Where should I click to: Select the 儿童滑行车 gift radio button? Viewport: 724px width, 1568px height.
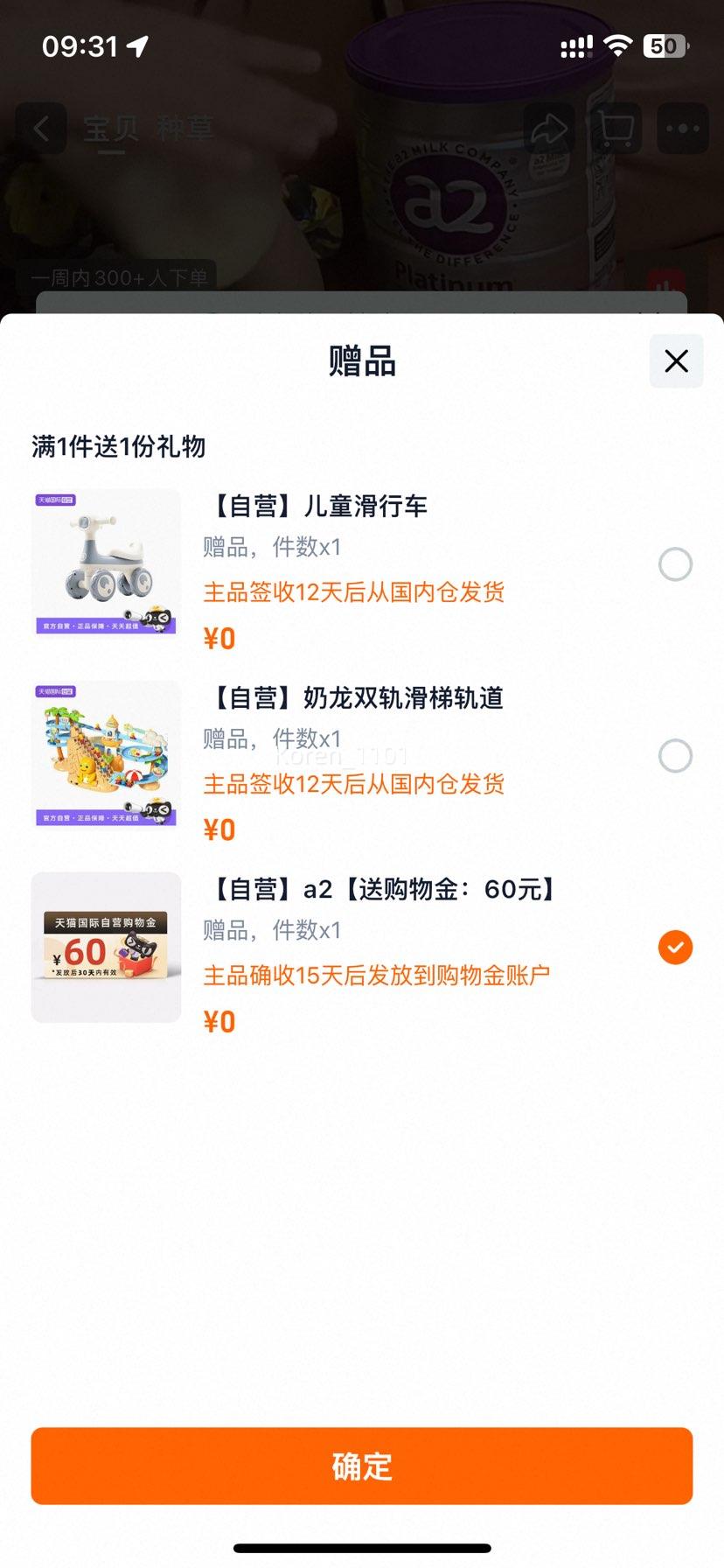[x=675, y=564]
